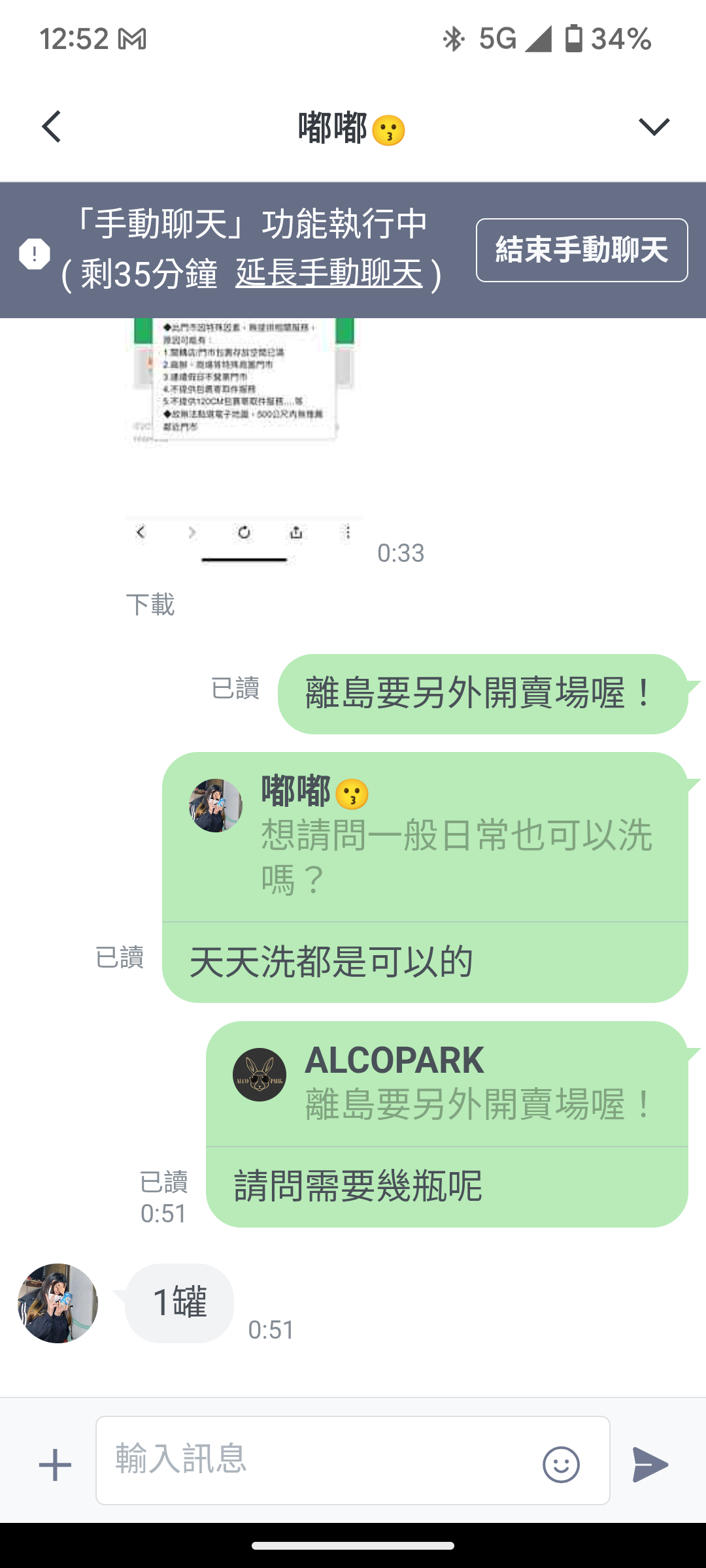Image resolution: width=706 pixels, height=1568 pixels.
Task: Download the image via 下載
Action: tap(150, 604)
